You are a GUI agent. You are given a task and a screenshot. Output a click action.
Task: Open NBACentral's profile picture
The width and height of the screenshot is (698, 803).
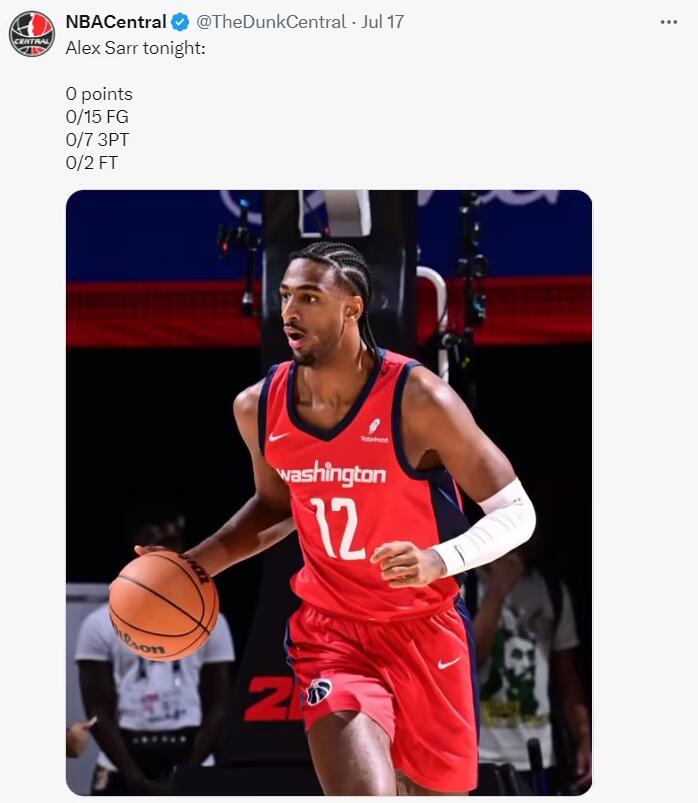pos(32,33)
